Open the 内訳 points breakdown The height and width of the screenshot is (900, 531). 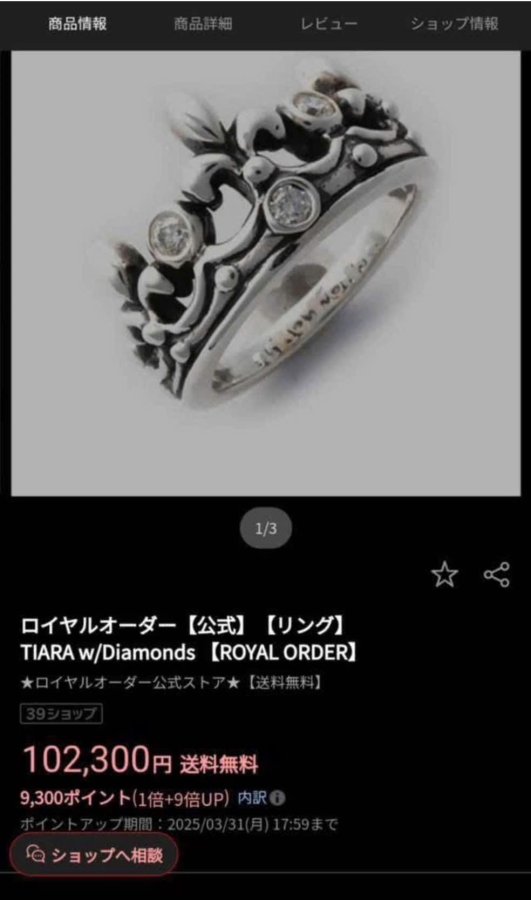tap(261, 798)
